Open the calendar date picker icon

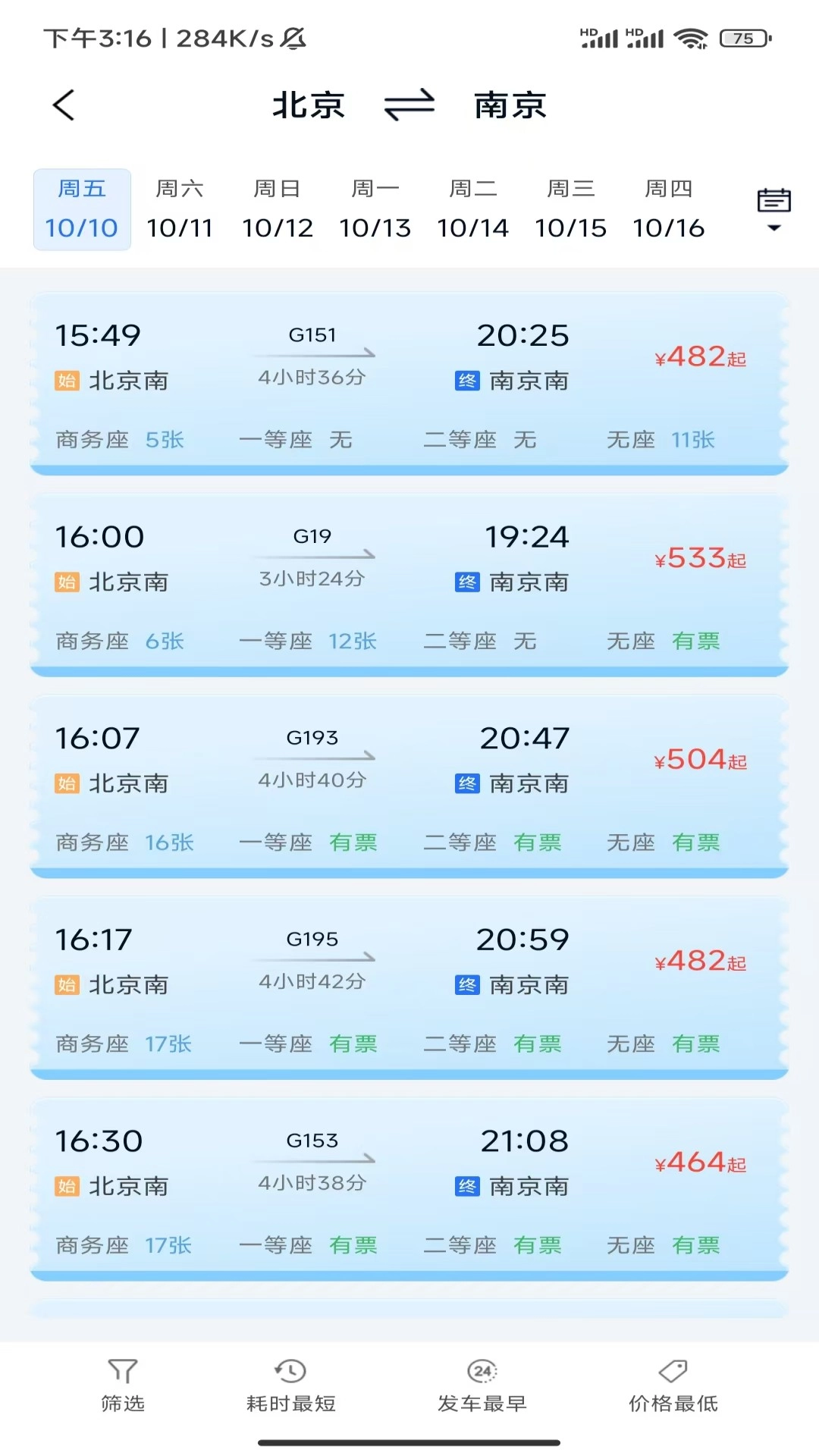click(773, 201)
